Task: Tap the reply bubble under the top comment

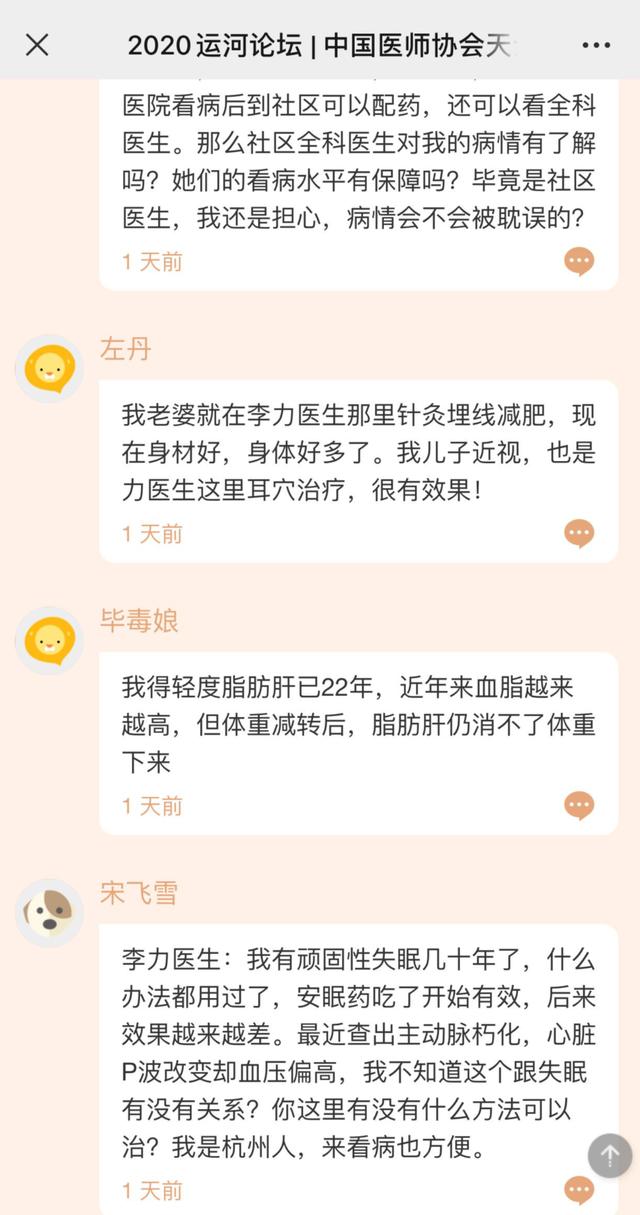Action: tap(579, 261)
